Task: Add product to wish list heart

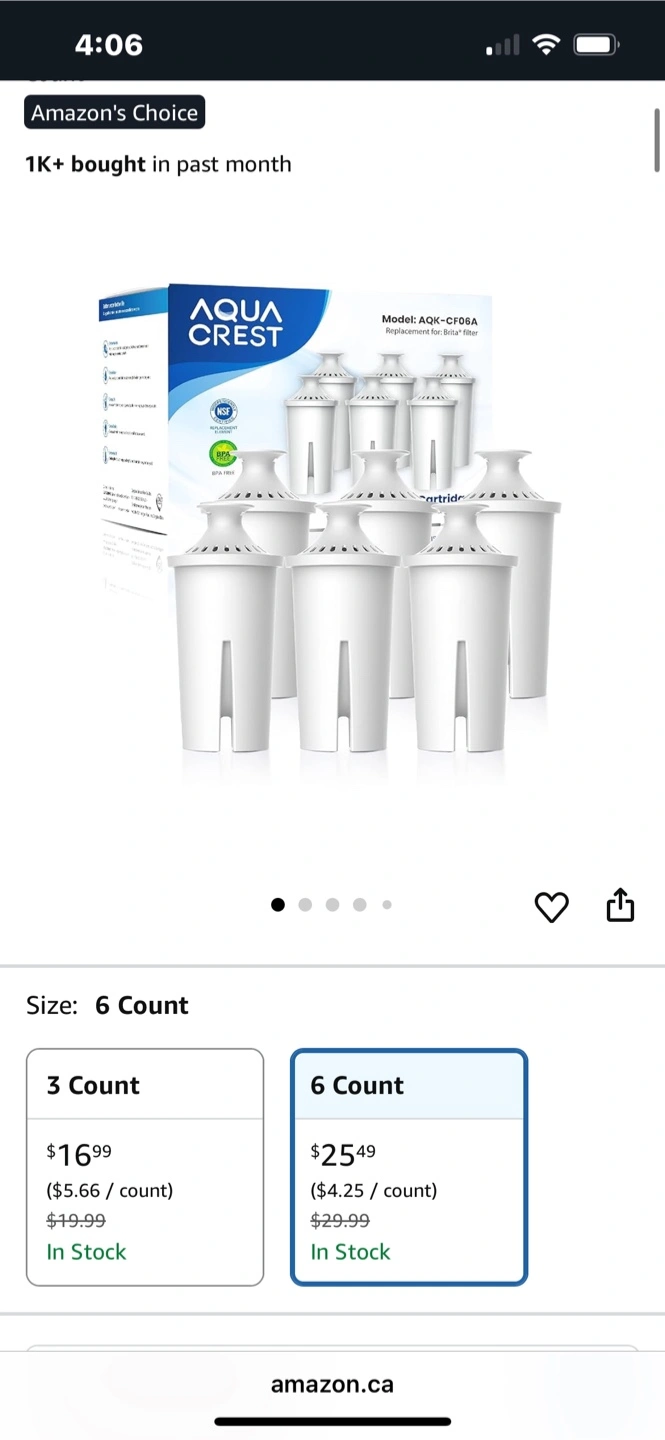Action: [551, 907]
